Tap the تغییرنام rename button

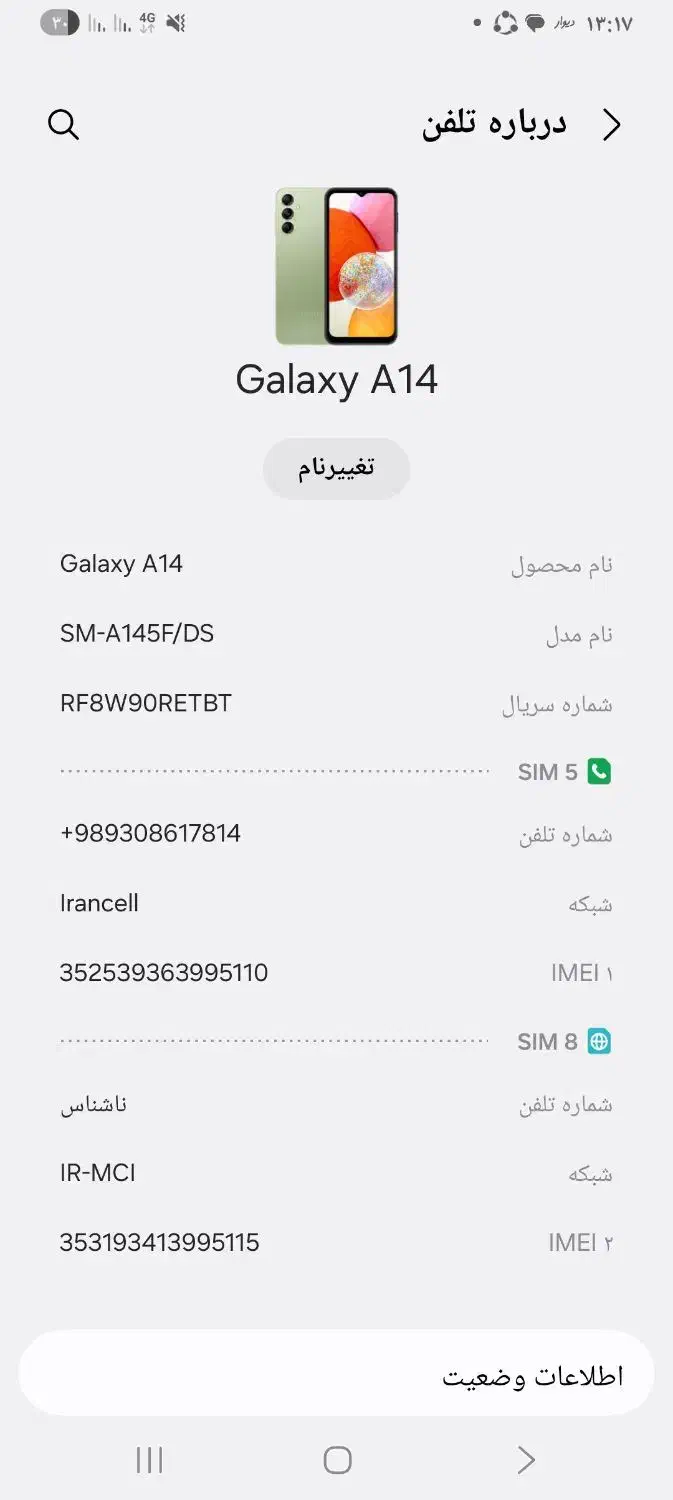pos(336,468)
